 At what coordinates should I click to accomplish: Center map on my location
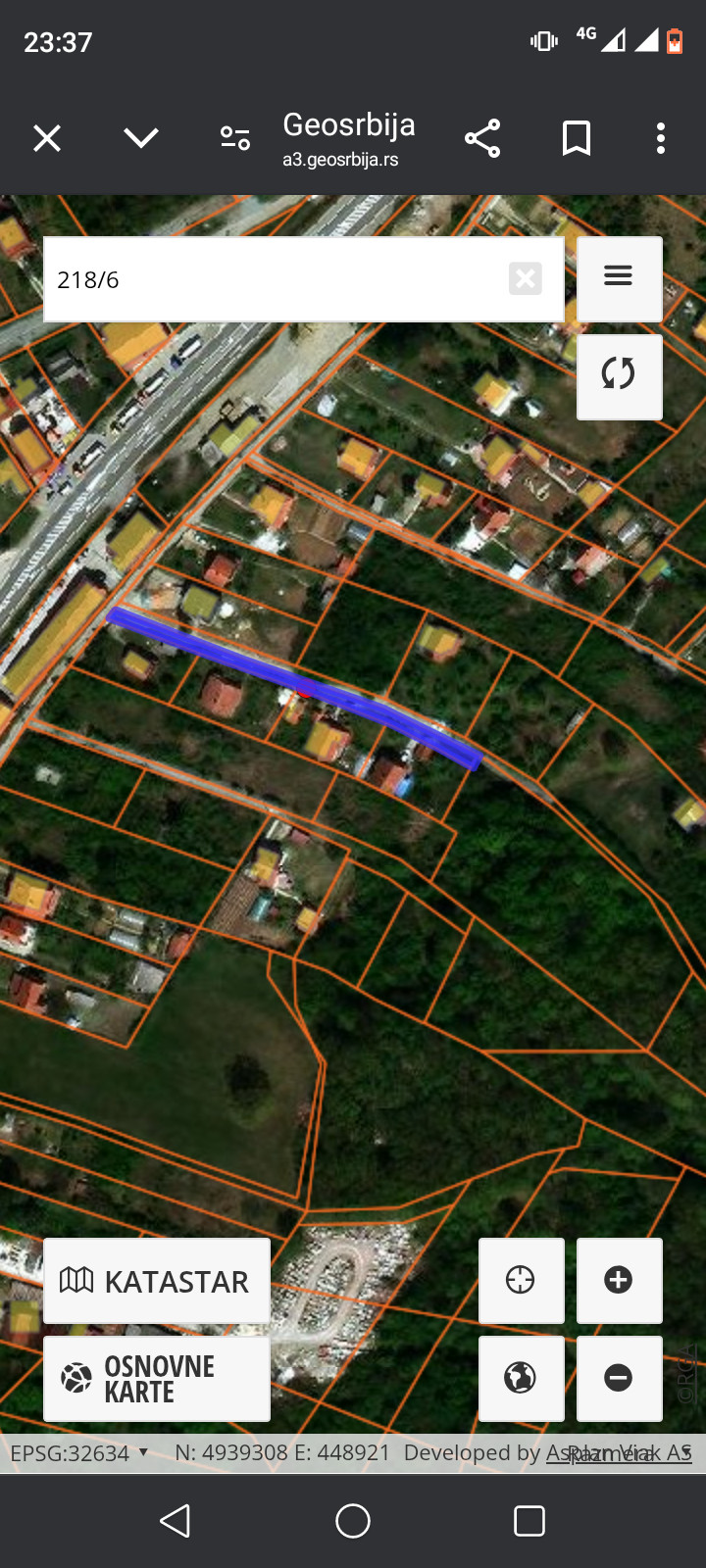coord(521,1280)
